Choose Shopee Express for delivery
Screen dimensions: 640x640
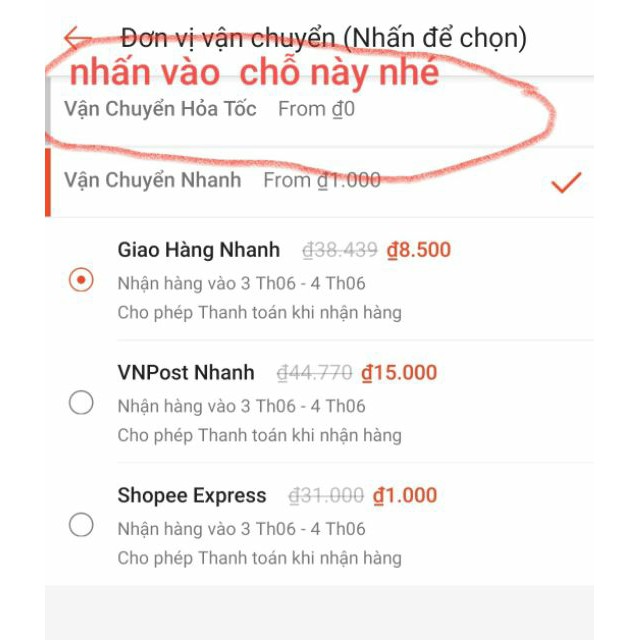(x=81, y=525)
